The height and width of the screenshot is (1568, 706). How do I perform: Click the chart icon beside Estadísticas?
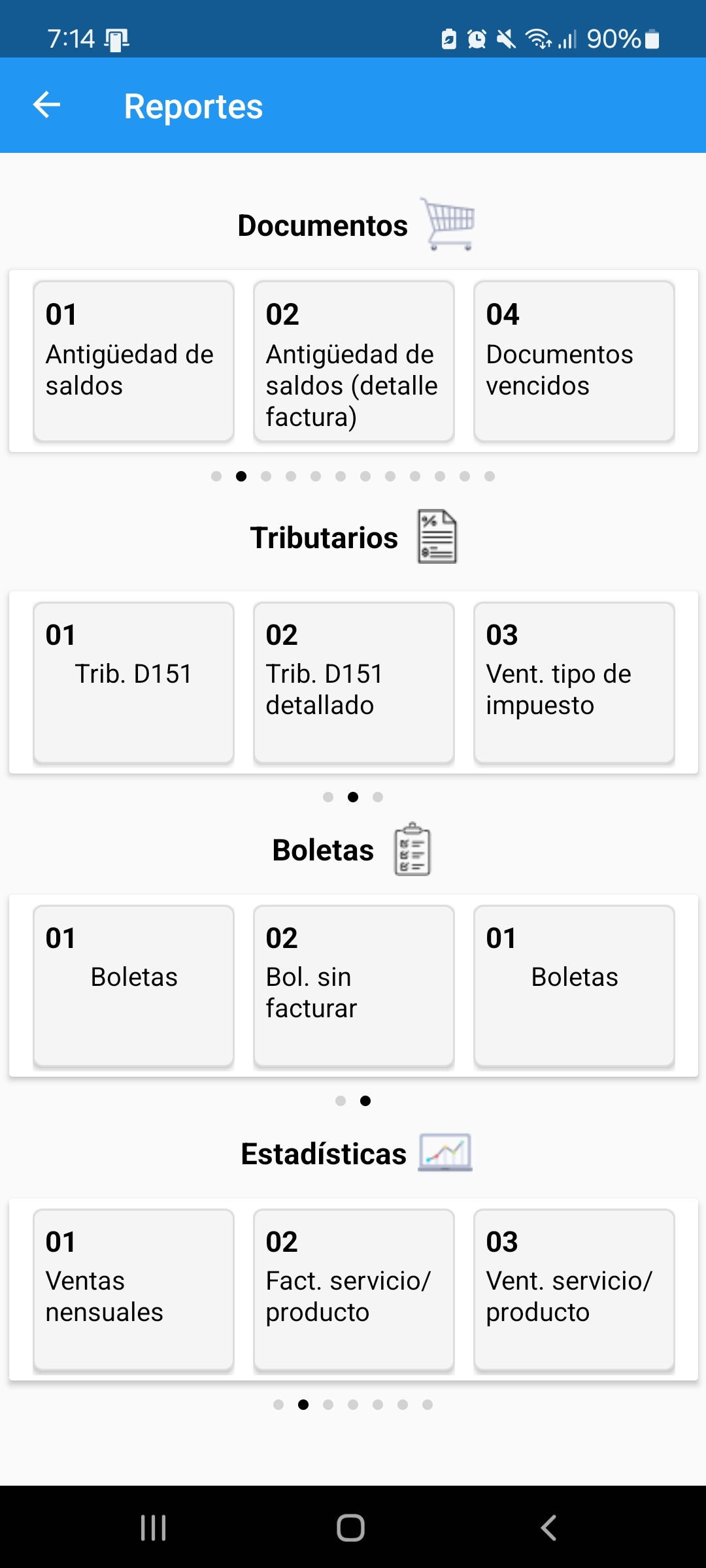(x=446, y=1152)
